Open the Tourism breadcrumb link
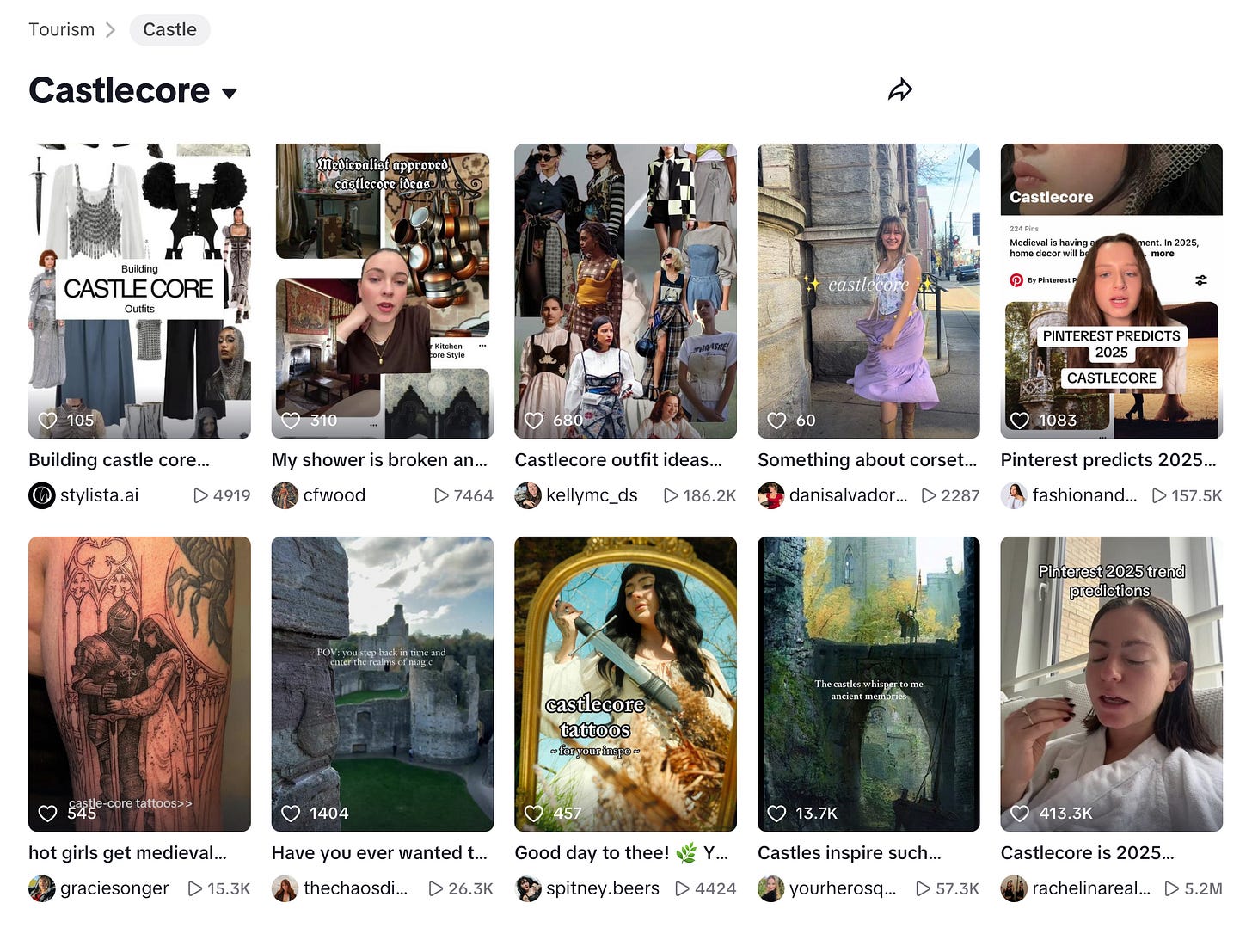1252x952 pixels. pyautogui.click(x=61, y=29)
